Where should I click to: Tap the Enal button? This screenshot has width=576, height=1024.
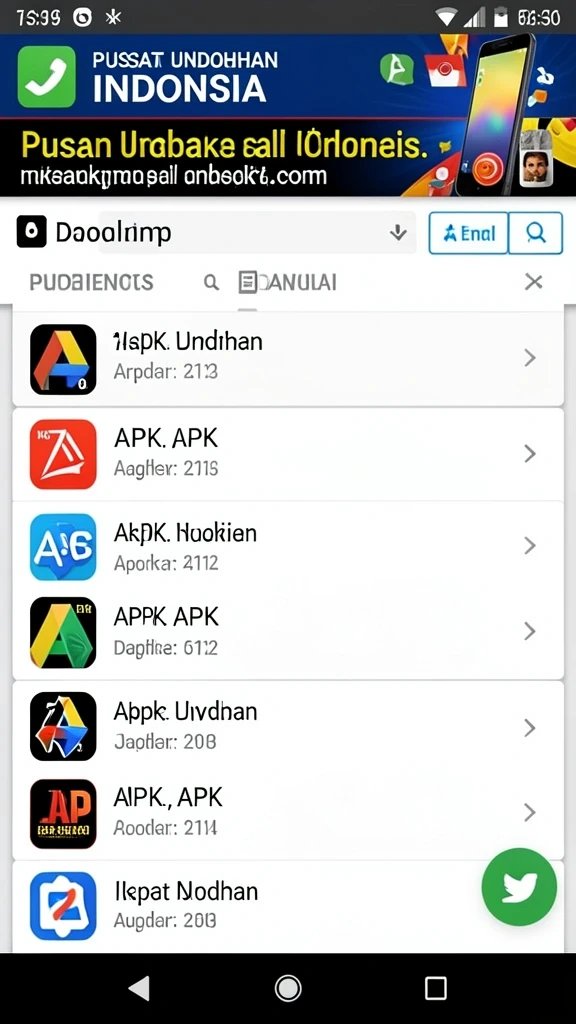[x=468, y=233]
